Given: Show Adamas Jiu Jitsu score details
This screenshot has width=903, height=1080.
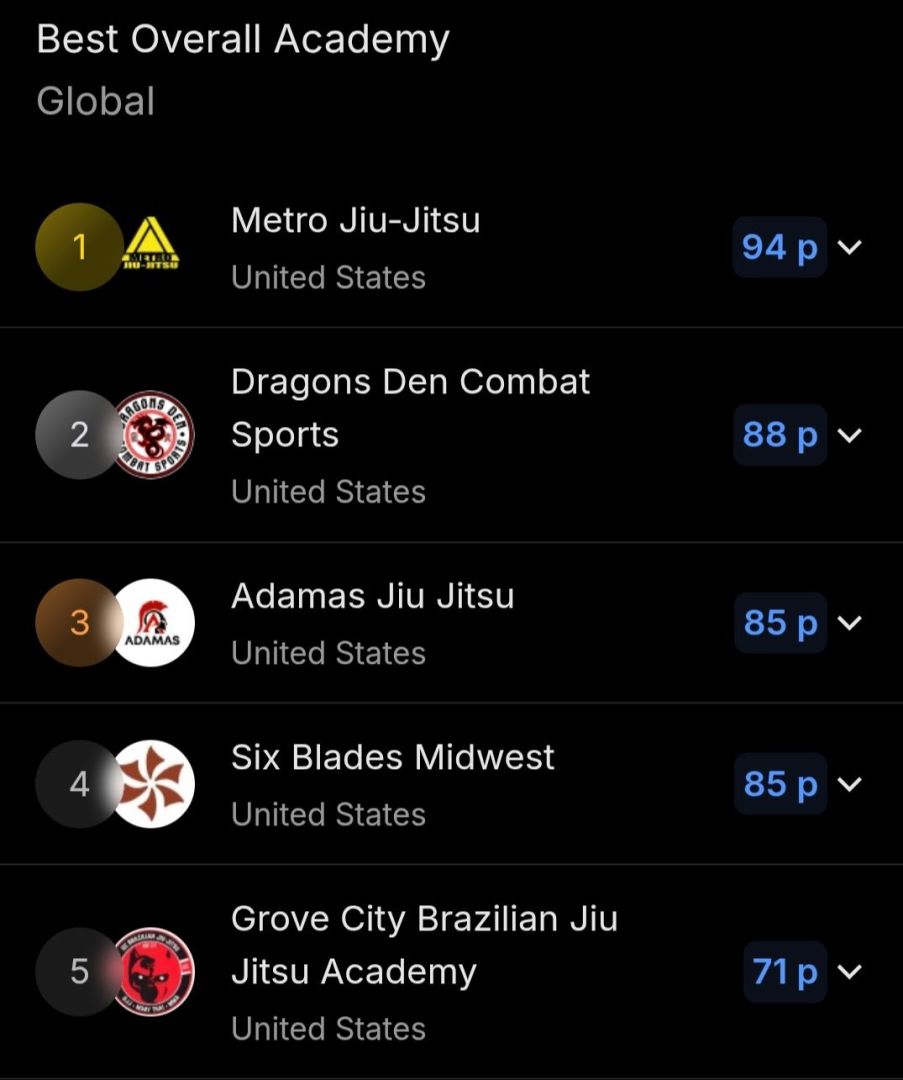Looking at the screenshot, I should (x=849, y=623).
